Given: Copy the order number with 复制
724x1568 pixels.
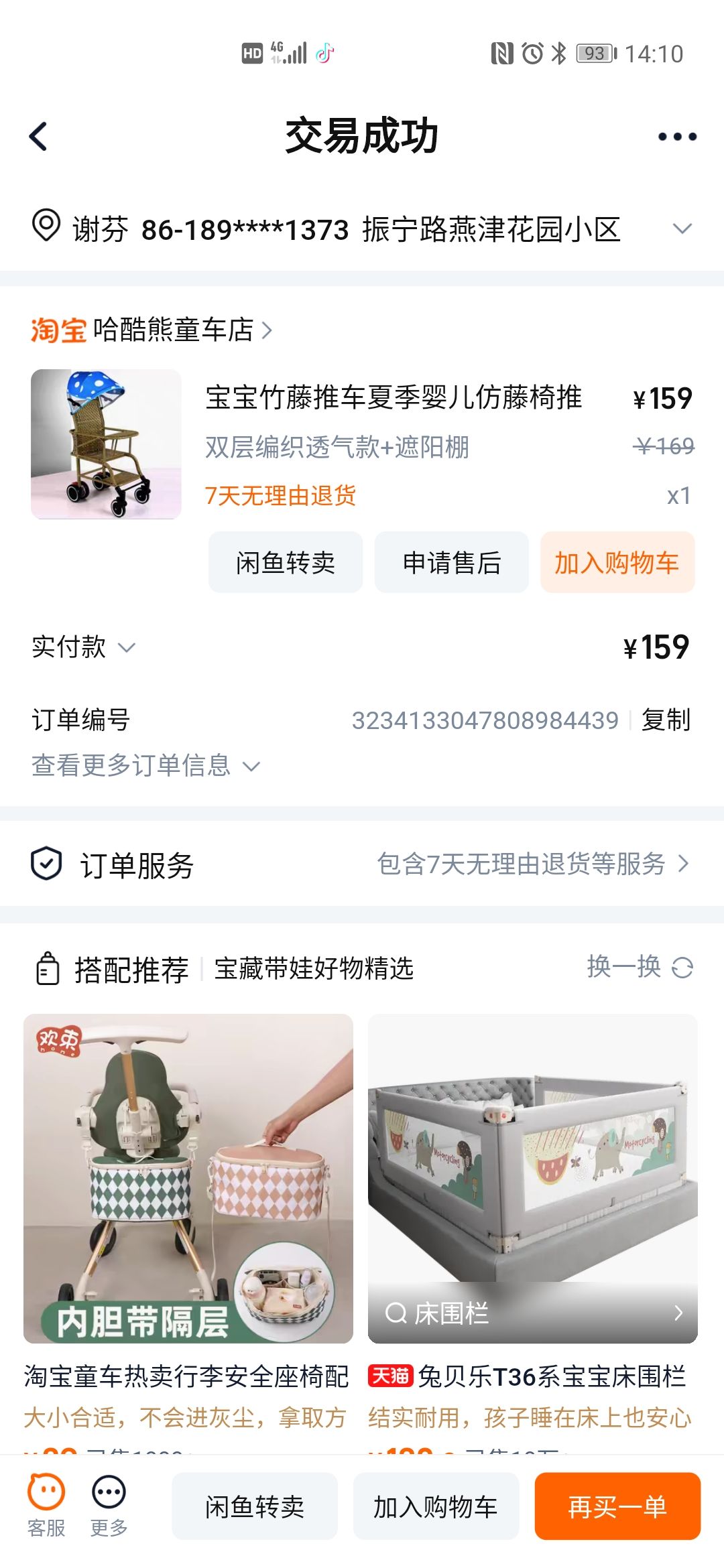Looking at the screenshot, I should (x=666, y=720).
